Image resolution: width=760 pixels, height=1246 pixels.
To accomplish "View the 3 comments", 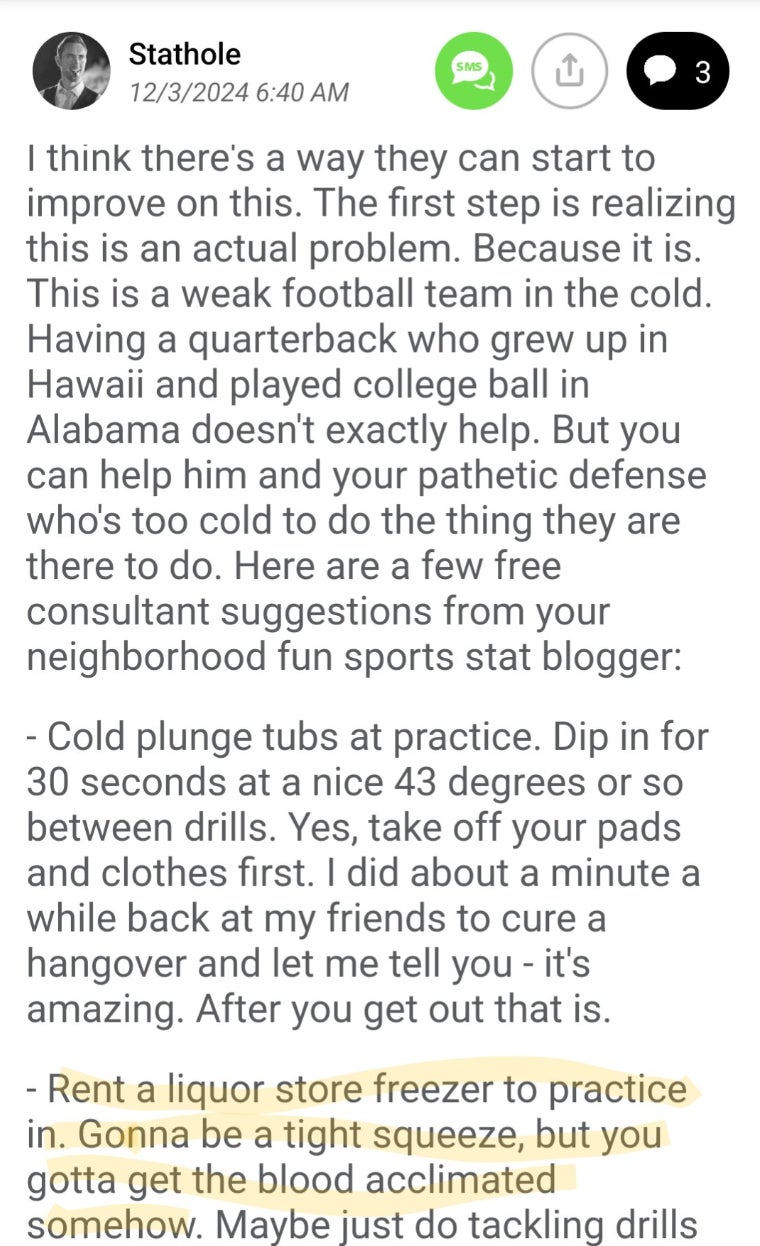I will (677, 71).
